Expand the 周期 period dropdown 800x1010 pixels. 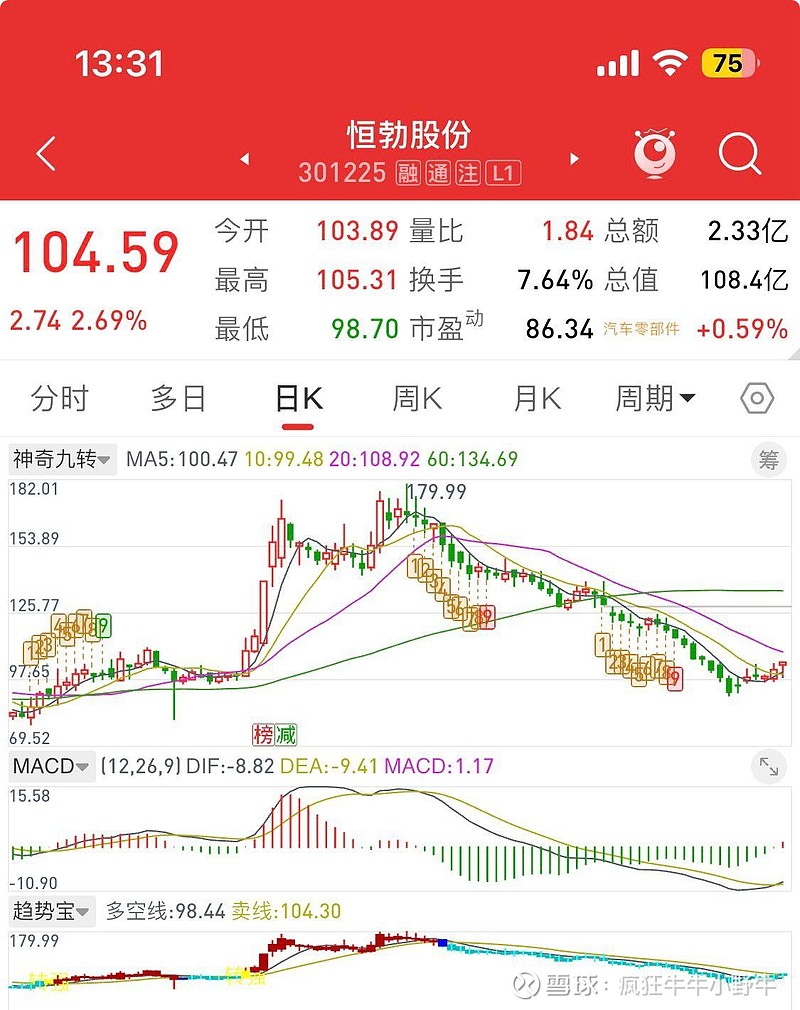tap(655, 399)
